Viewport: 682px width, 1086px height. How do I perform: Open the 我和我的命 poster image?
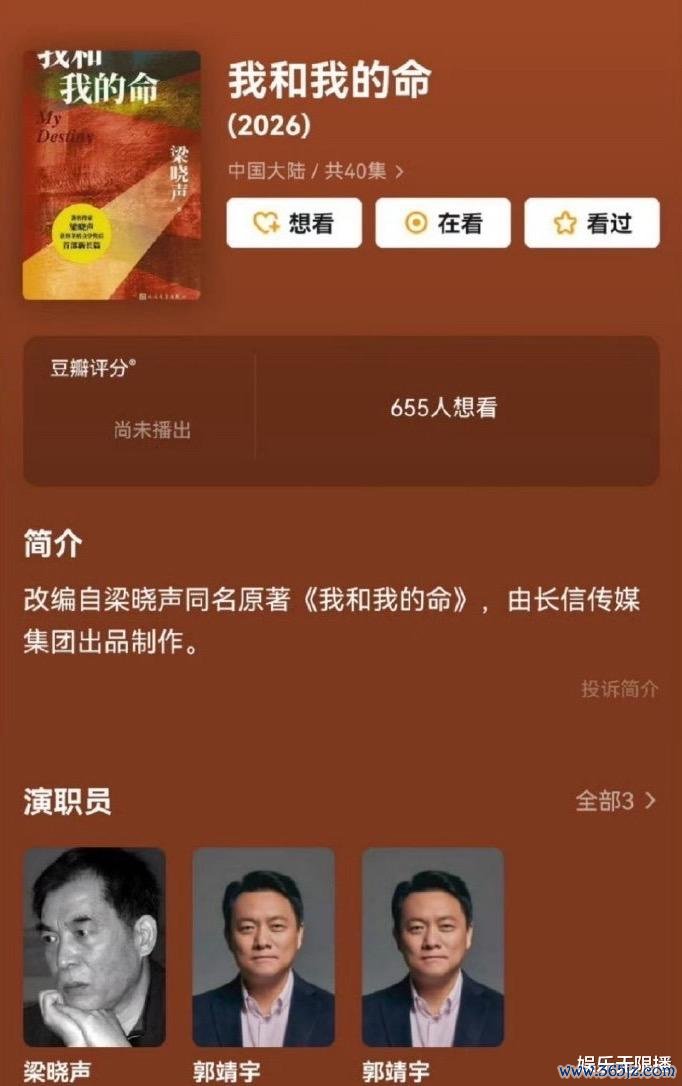[111, 175]
